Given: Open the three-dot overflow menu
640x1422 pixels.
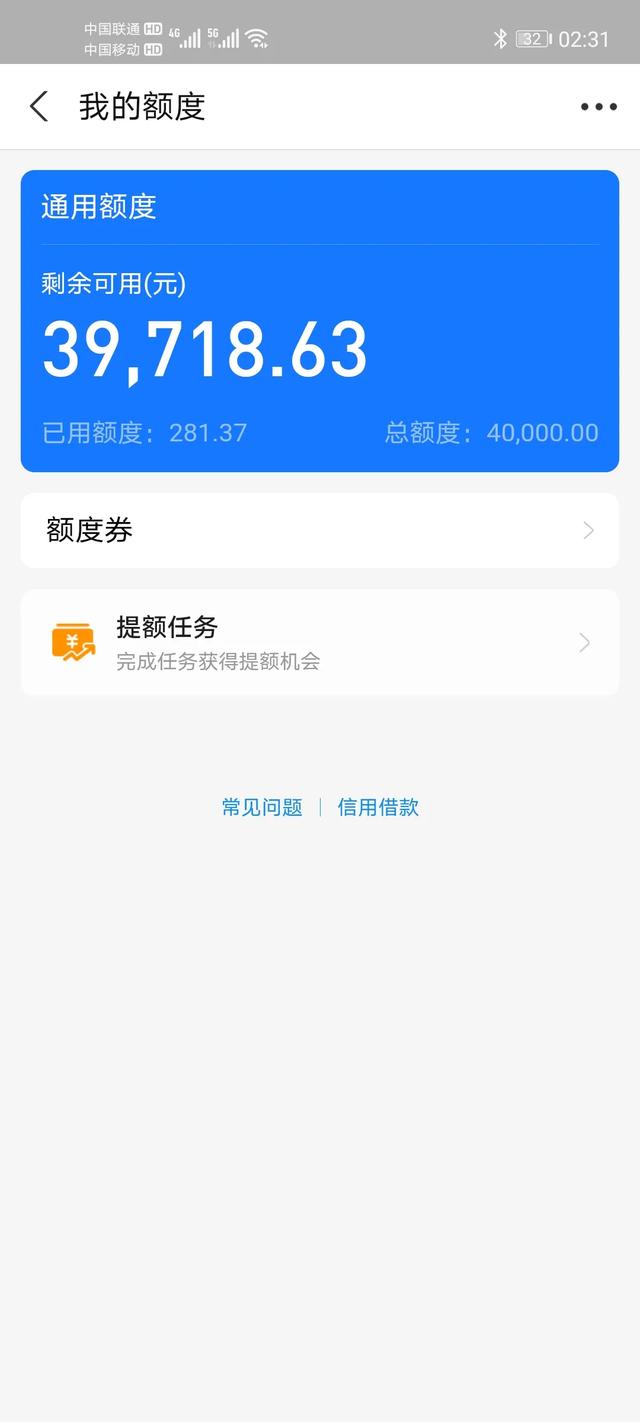Looking at the screenshot, I should click(599, 107).
